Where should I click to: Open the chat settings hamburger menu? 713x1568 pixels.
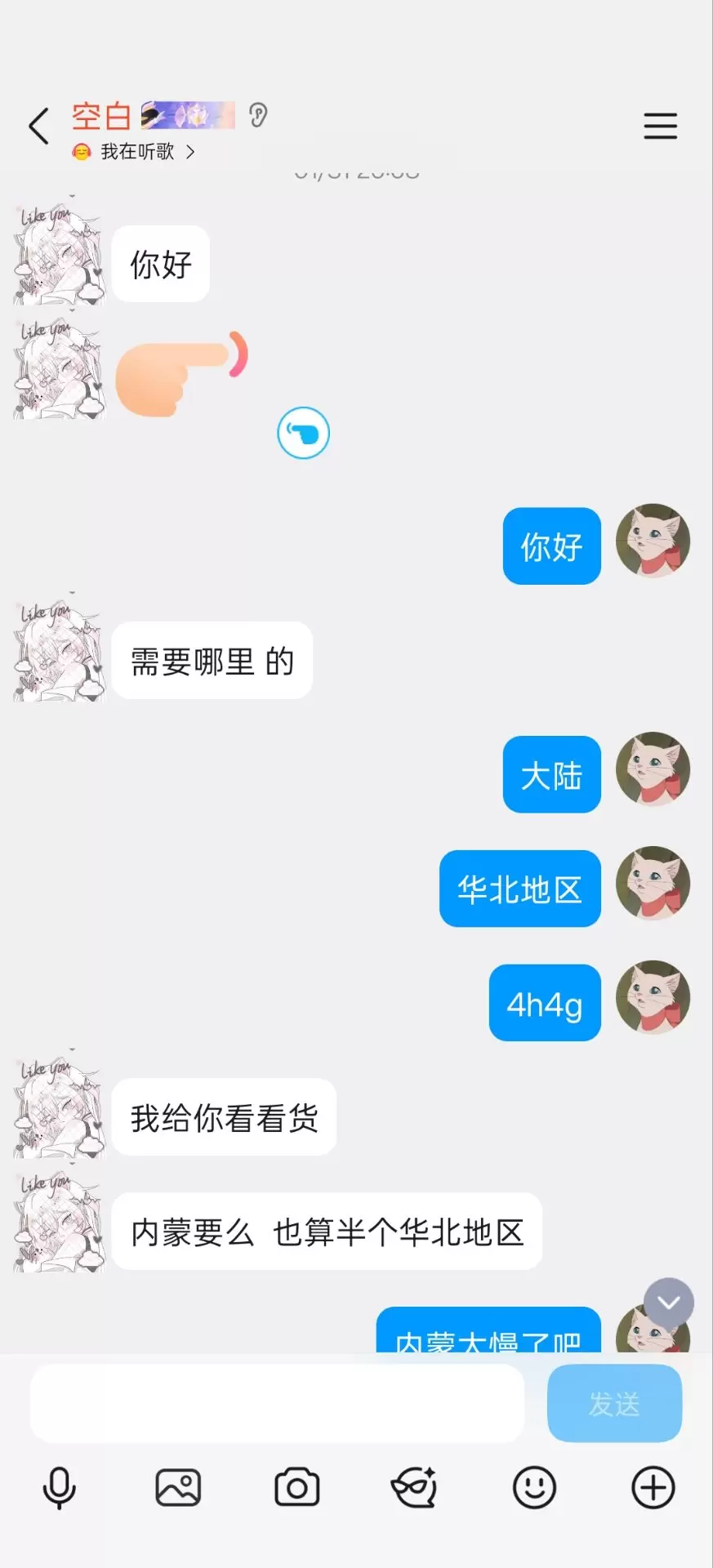click(x=660, y=126)
